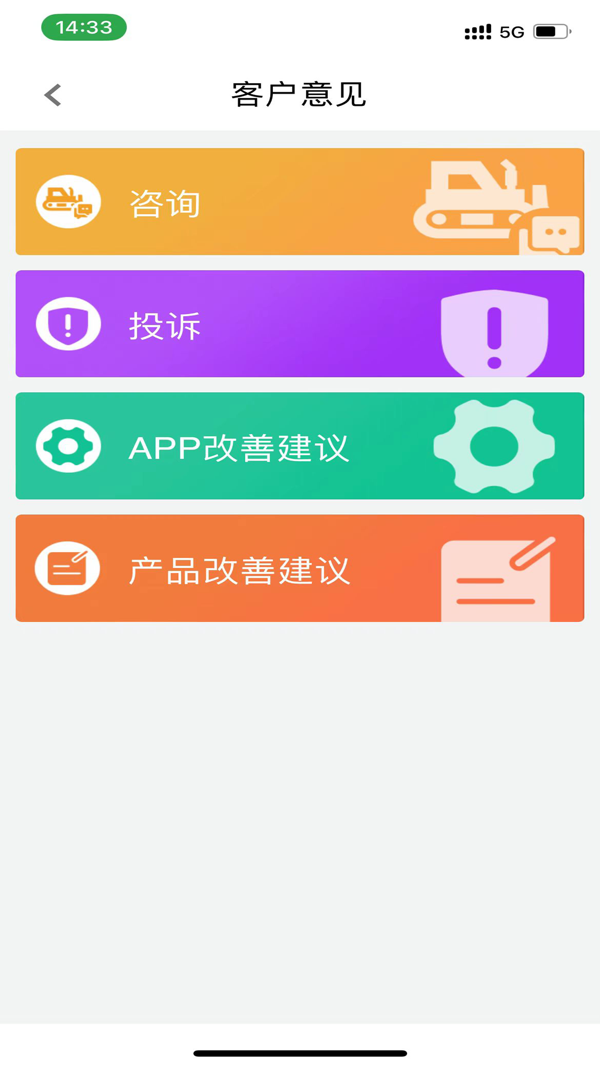
Task: Tap the 产品改善建议 card
Action: [299, 568]
